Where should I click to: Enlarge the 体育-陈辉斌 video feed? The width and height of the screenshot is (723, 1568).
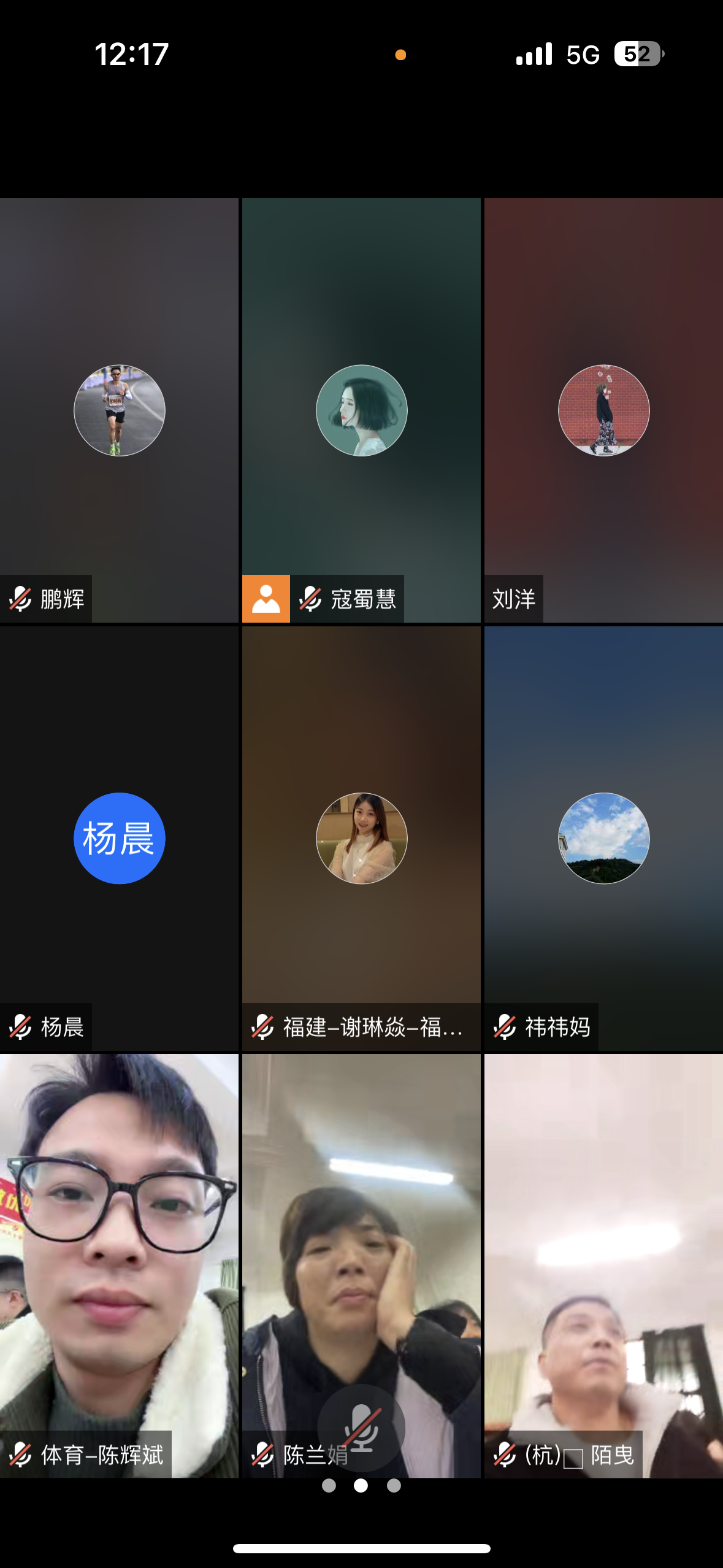(119, 1264)
